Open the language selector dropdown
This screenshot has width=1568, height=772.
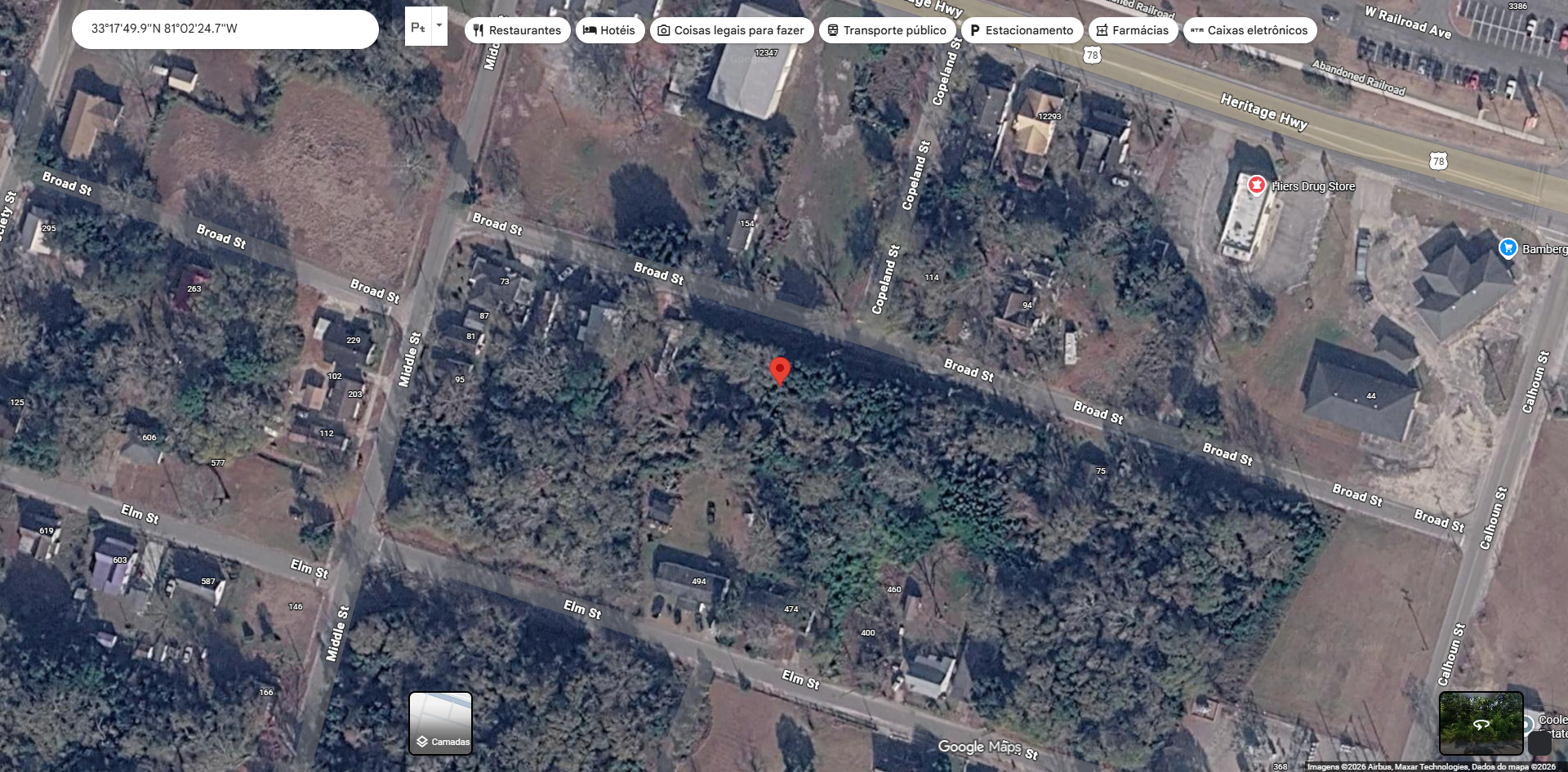[x=426, y=26]
